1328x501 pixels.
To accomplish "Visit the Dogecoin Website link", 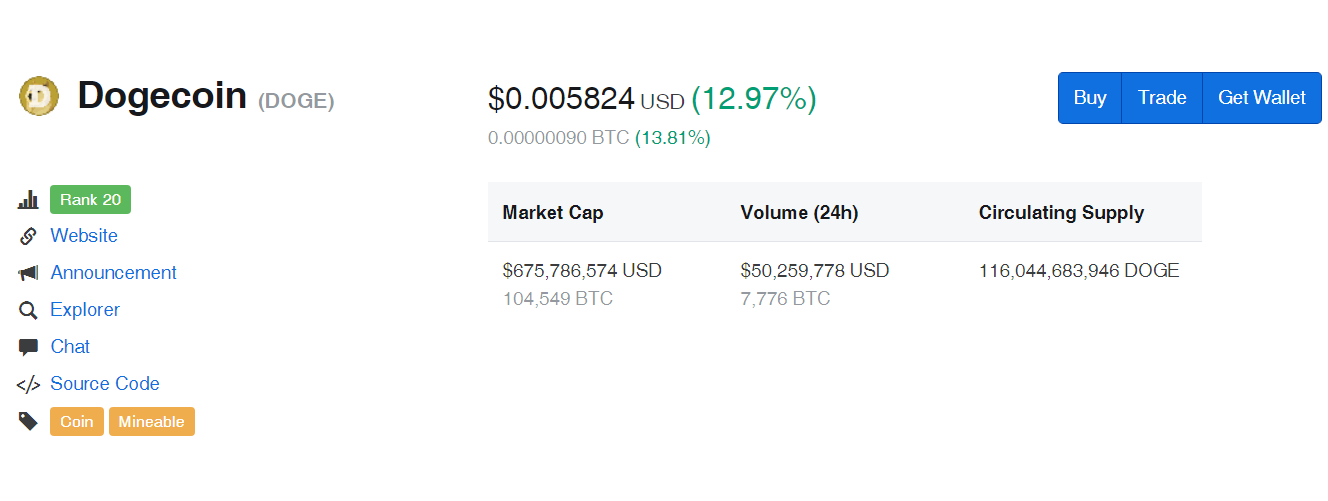I will click(x=84, y=236).
